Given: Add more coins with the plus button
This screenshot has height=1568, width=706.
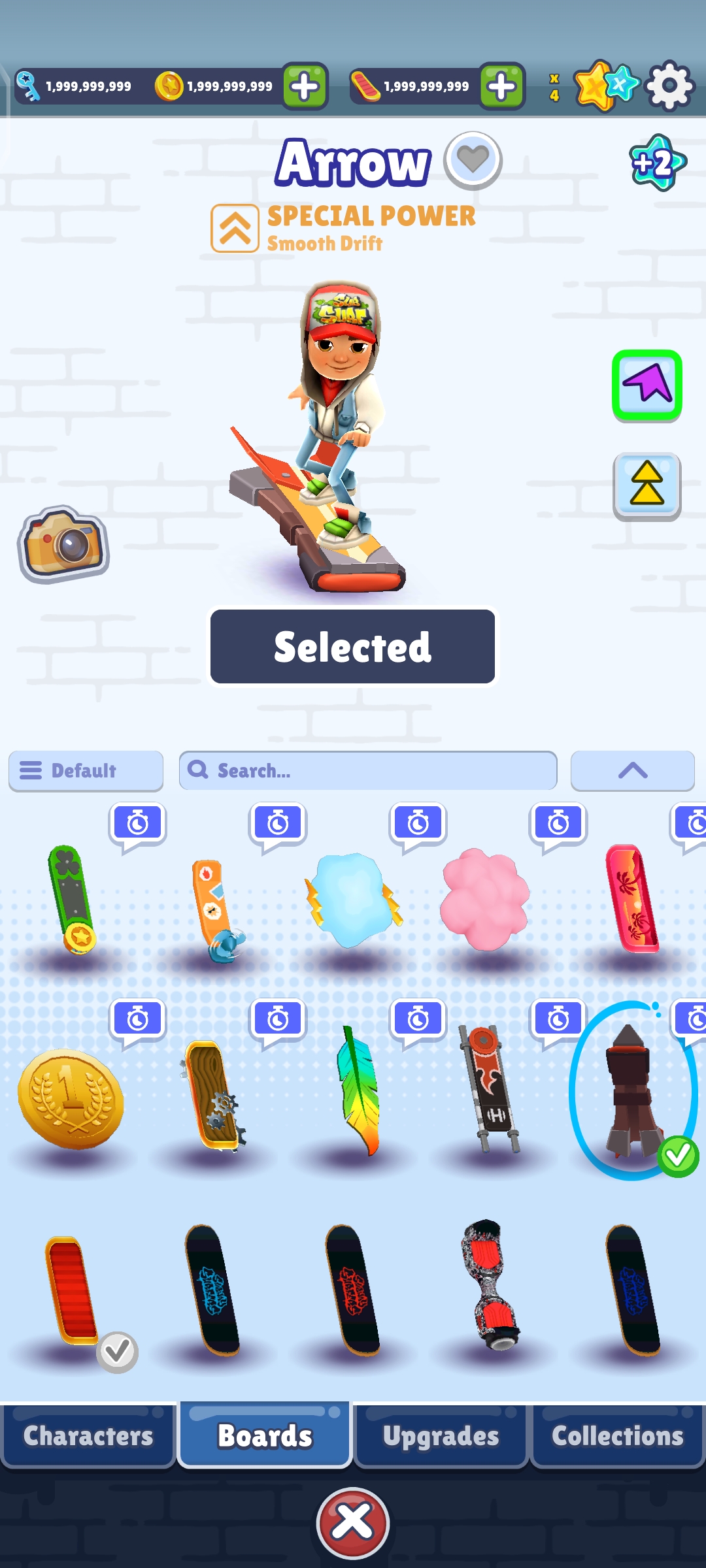Looking at the screenshot, I should tap(305, 86).
